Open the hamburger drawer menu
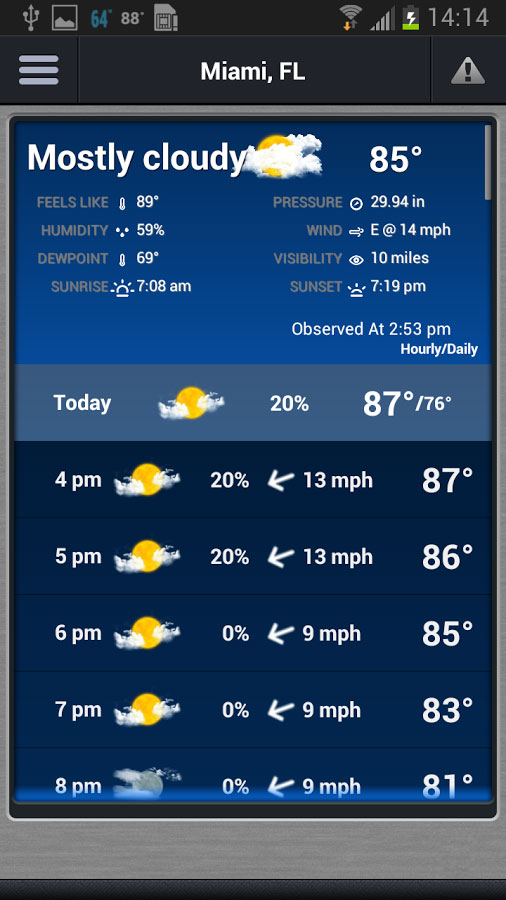 (x=38, y=70)
